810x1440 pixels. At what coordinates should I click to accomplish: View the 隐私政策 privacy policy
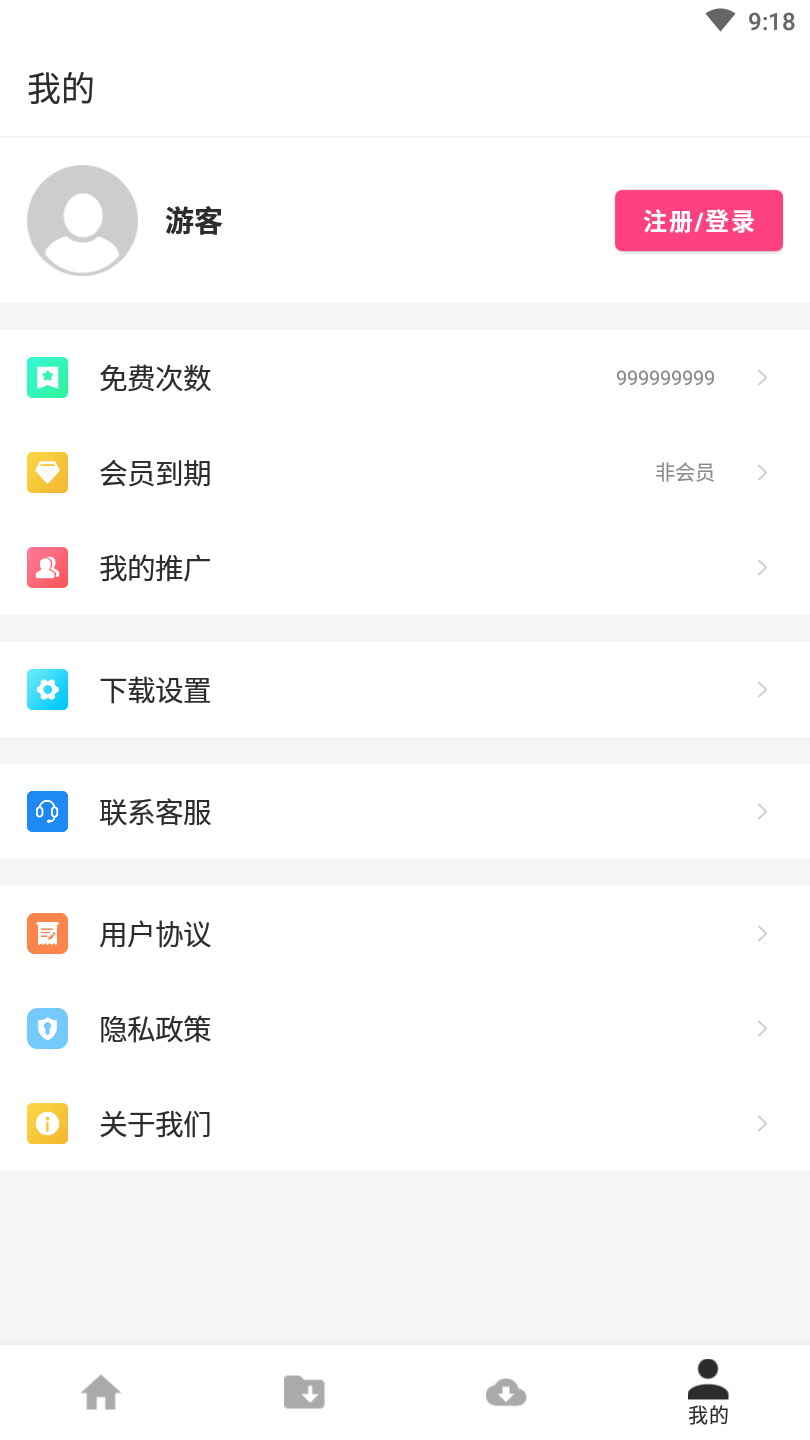[405, 1029]
